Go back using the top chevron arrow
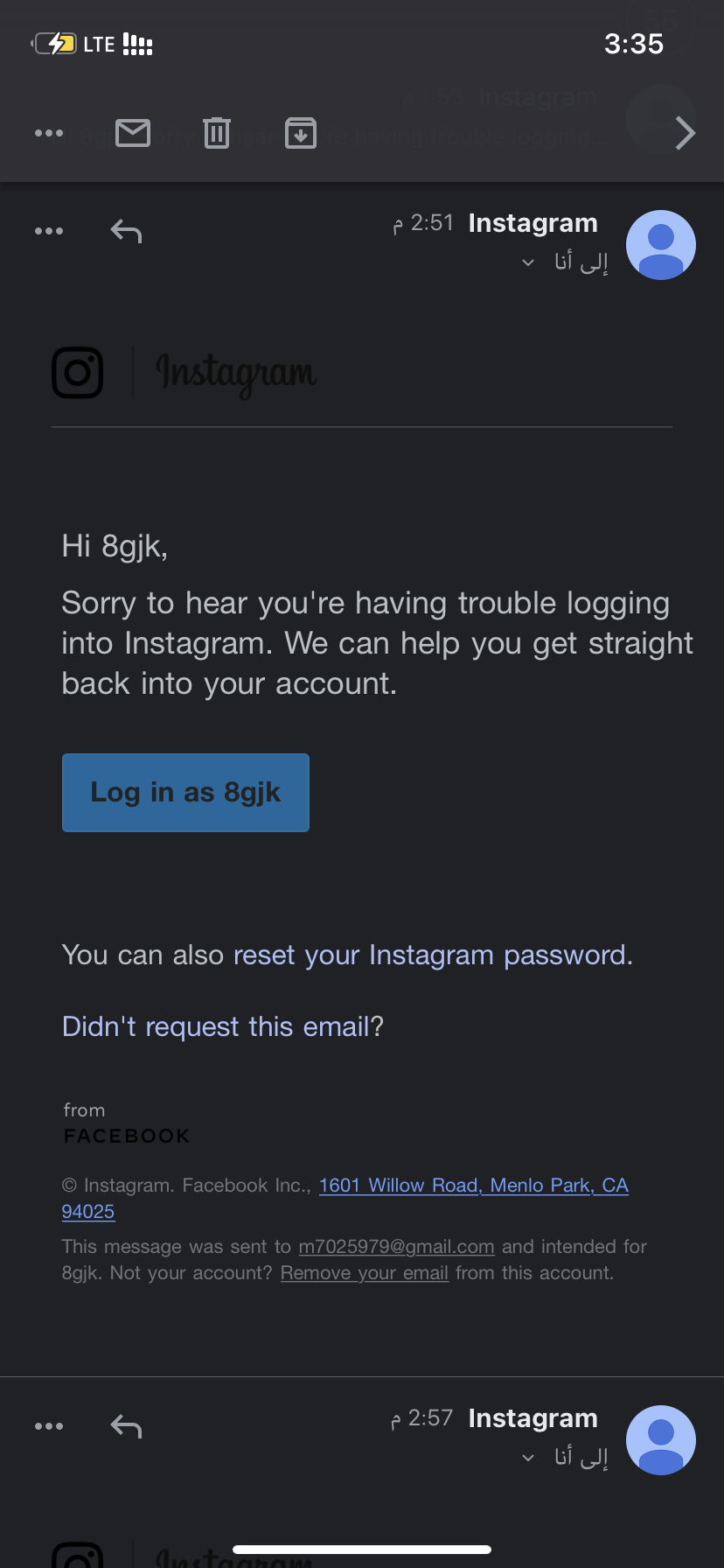The height and width of the screenshot is (1568, 724). pos(686,133)
